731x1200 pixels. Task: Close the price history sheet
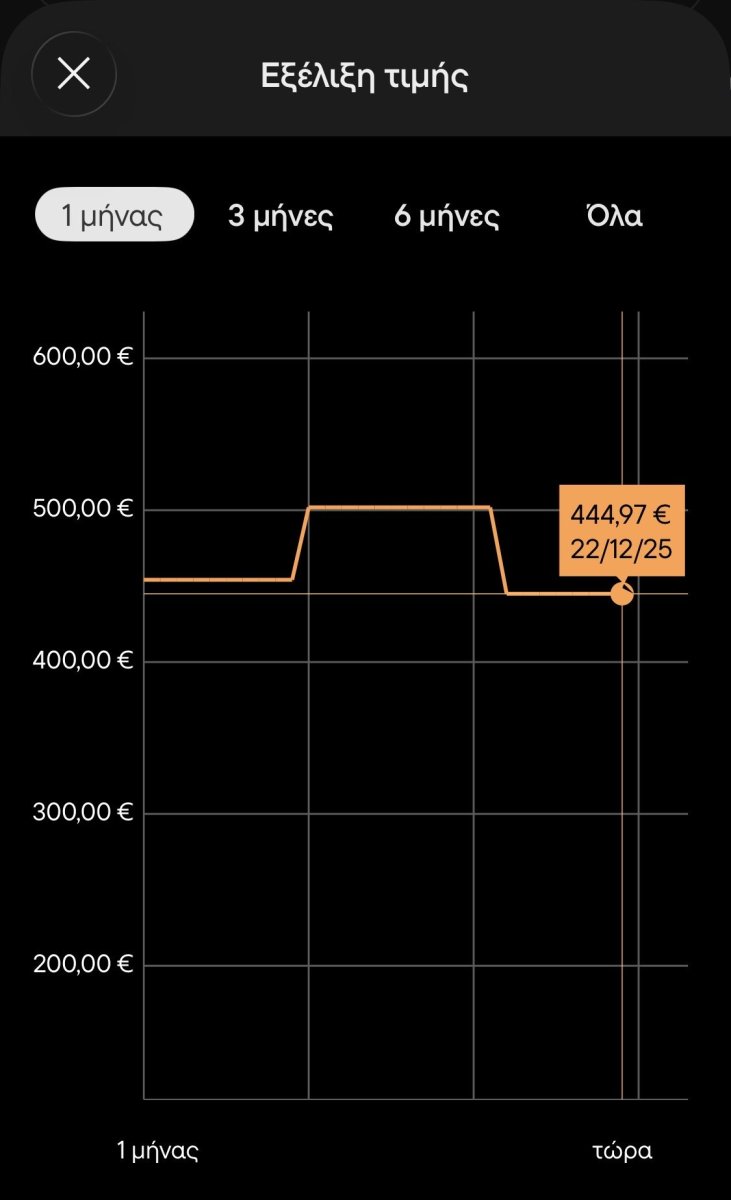(x=74, y=73)
